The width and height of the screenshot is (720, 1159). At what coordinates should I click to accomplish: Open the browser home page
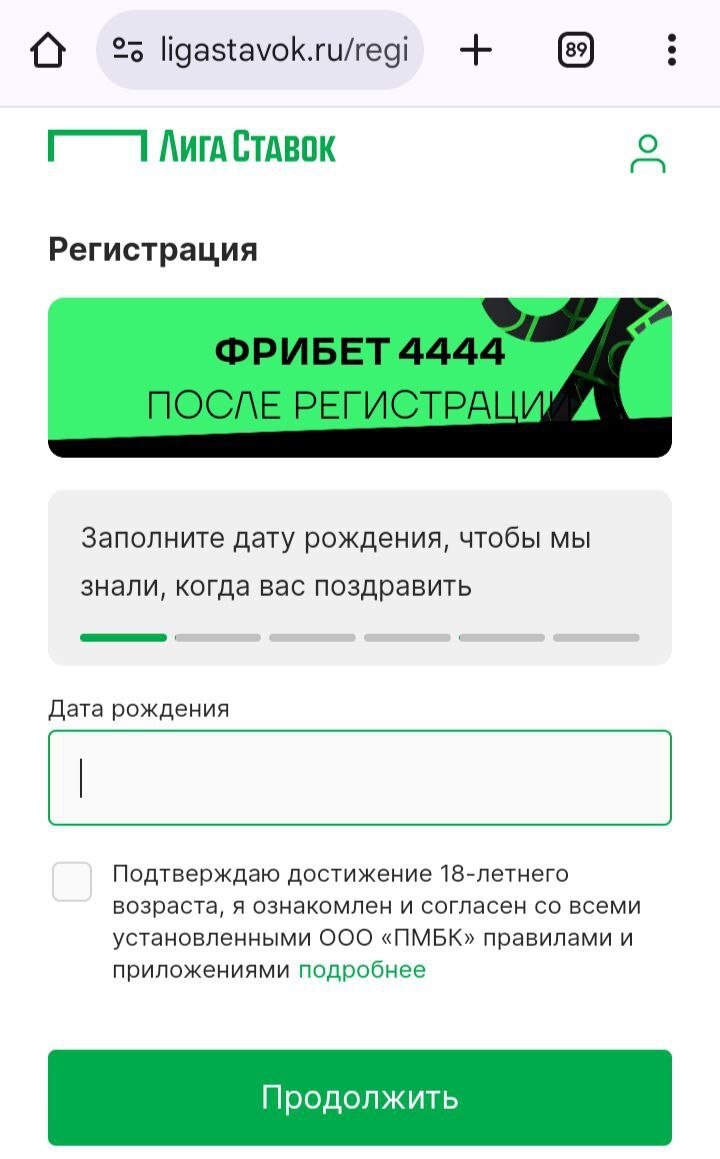[48, 50]
